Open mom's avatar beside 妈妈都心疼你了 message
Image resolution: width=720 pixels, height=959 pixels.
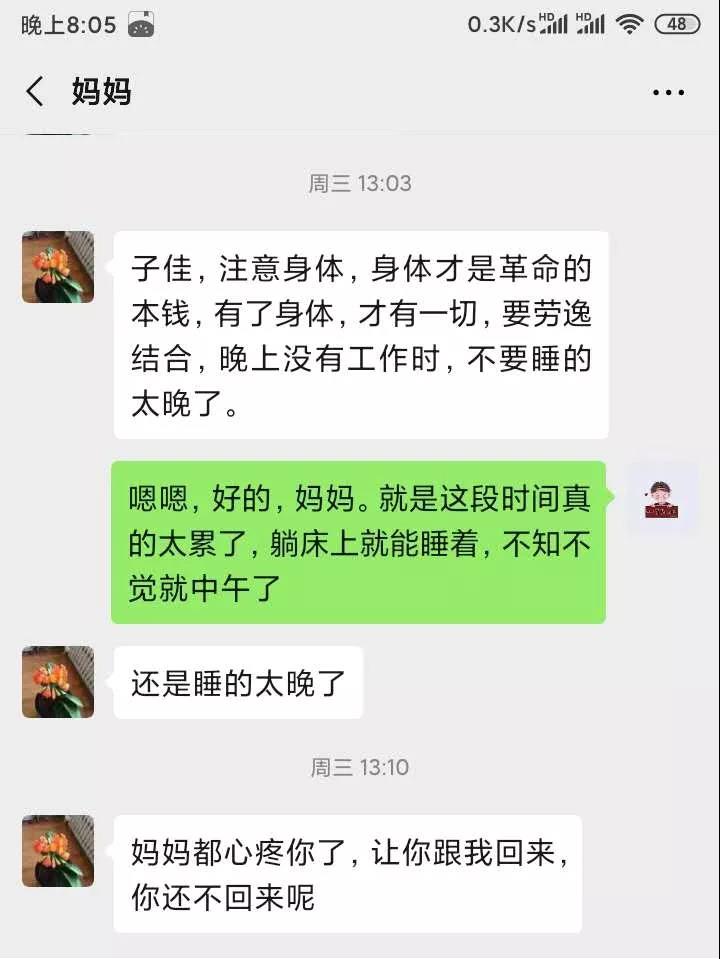[58, 851]
